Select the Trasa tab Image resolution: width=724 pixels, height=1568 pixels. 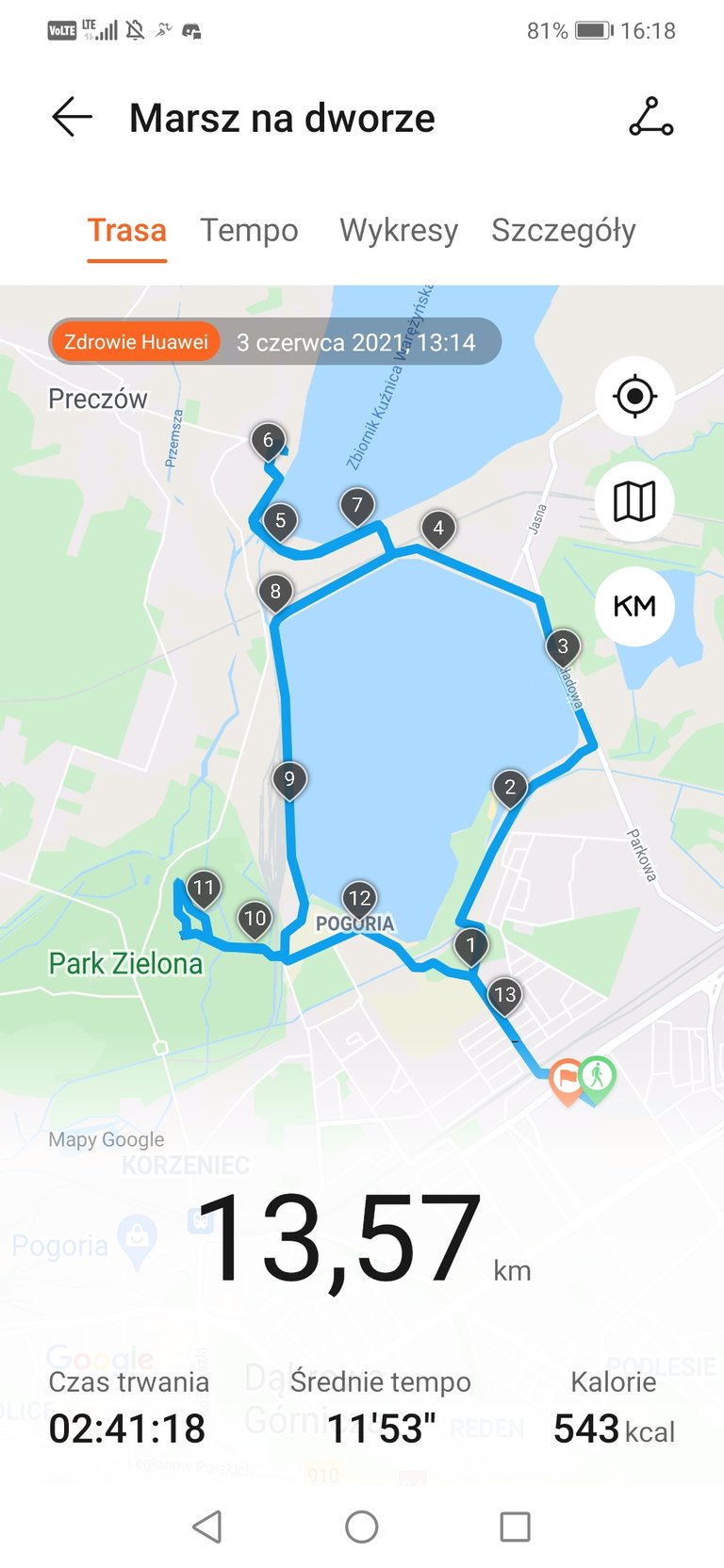[x=127, y=230]
